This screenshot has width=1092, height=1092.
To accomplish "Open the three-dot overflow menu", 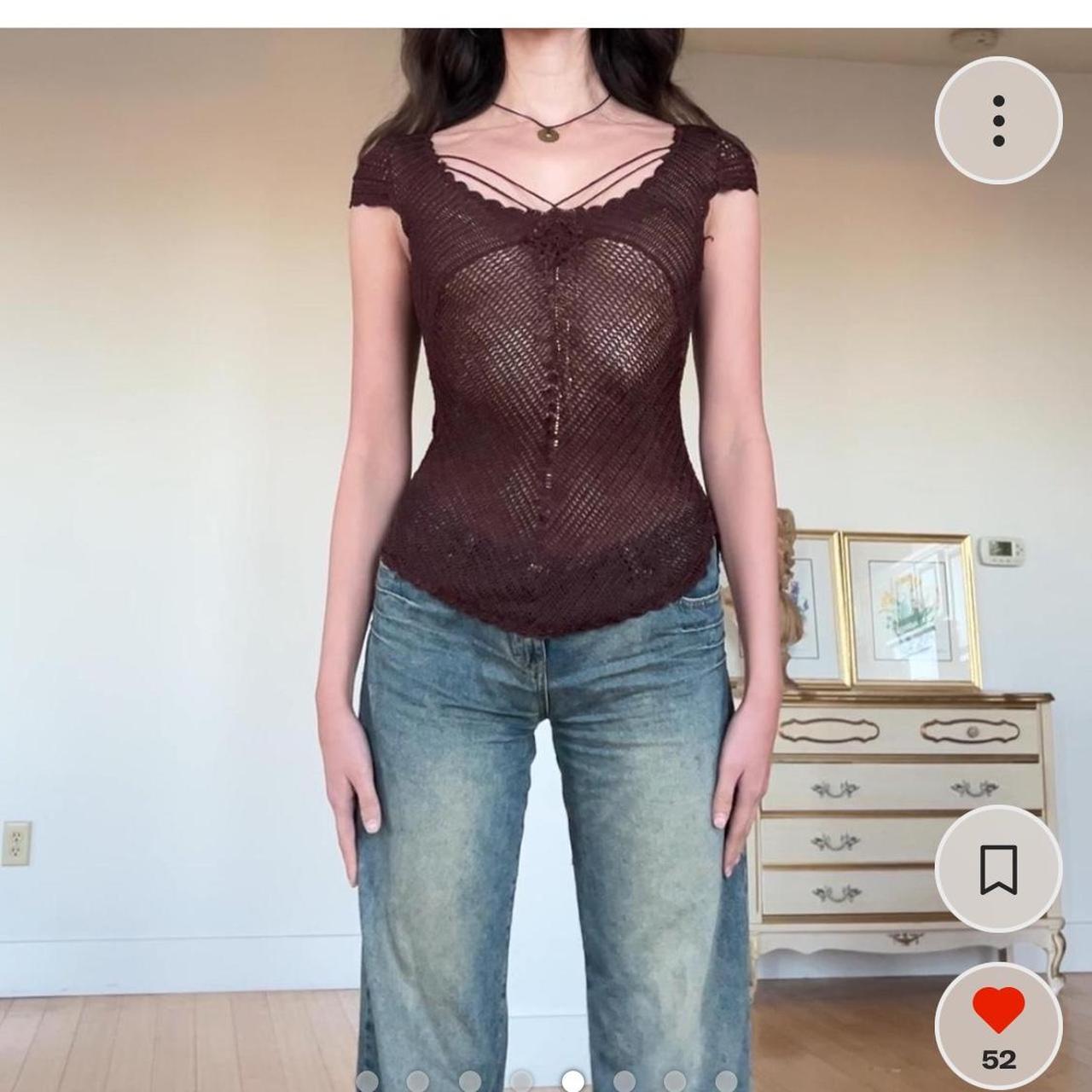I will pos(998,120).
